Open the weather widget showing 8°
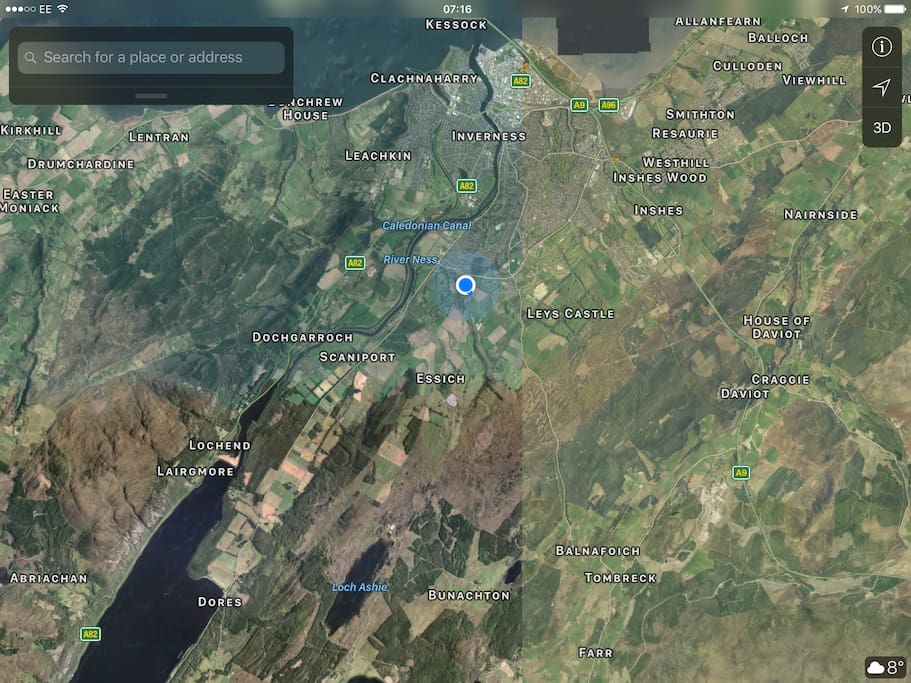 [885, 666]
